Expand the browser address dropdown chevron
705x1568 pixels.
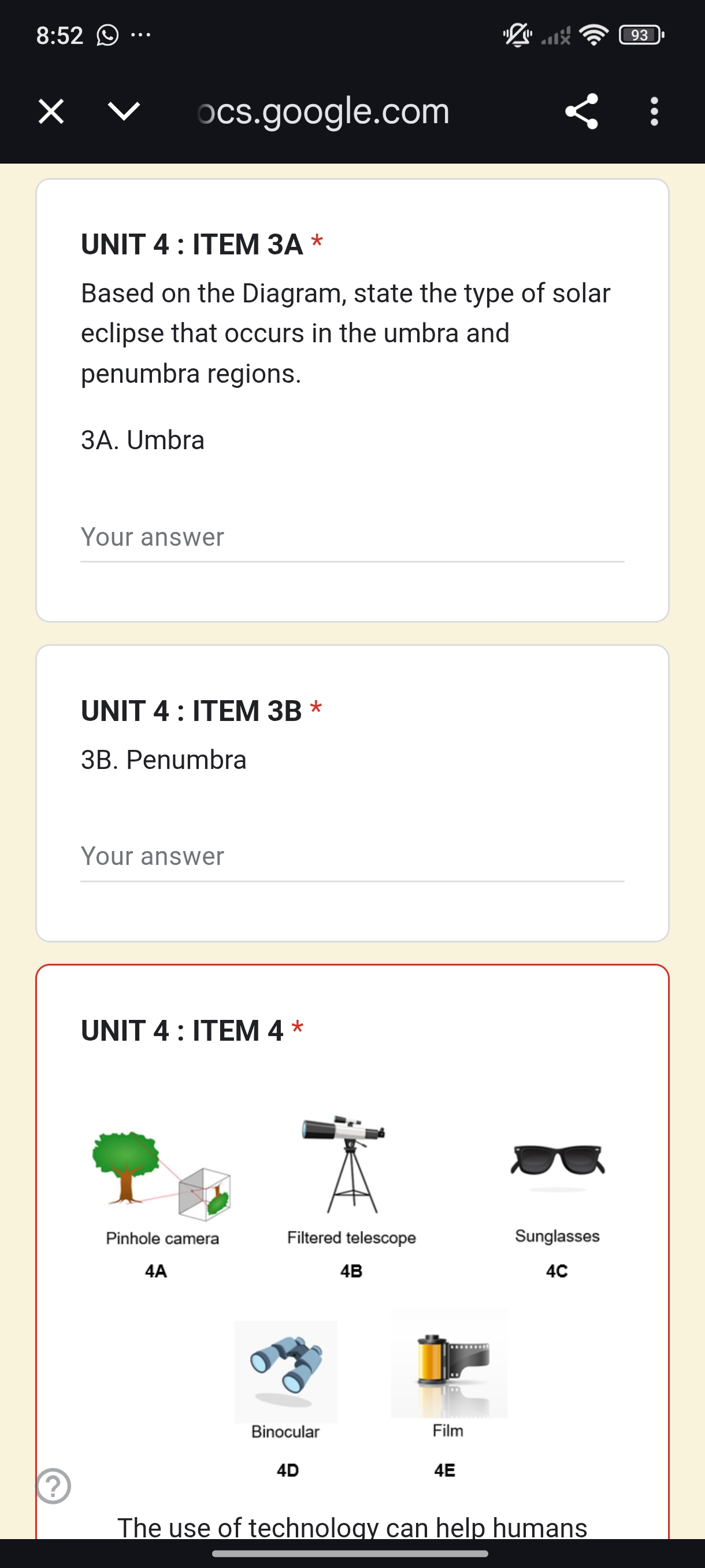[x=124, y=112]
